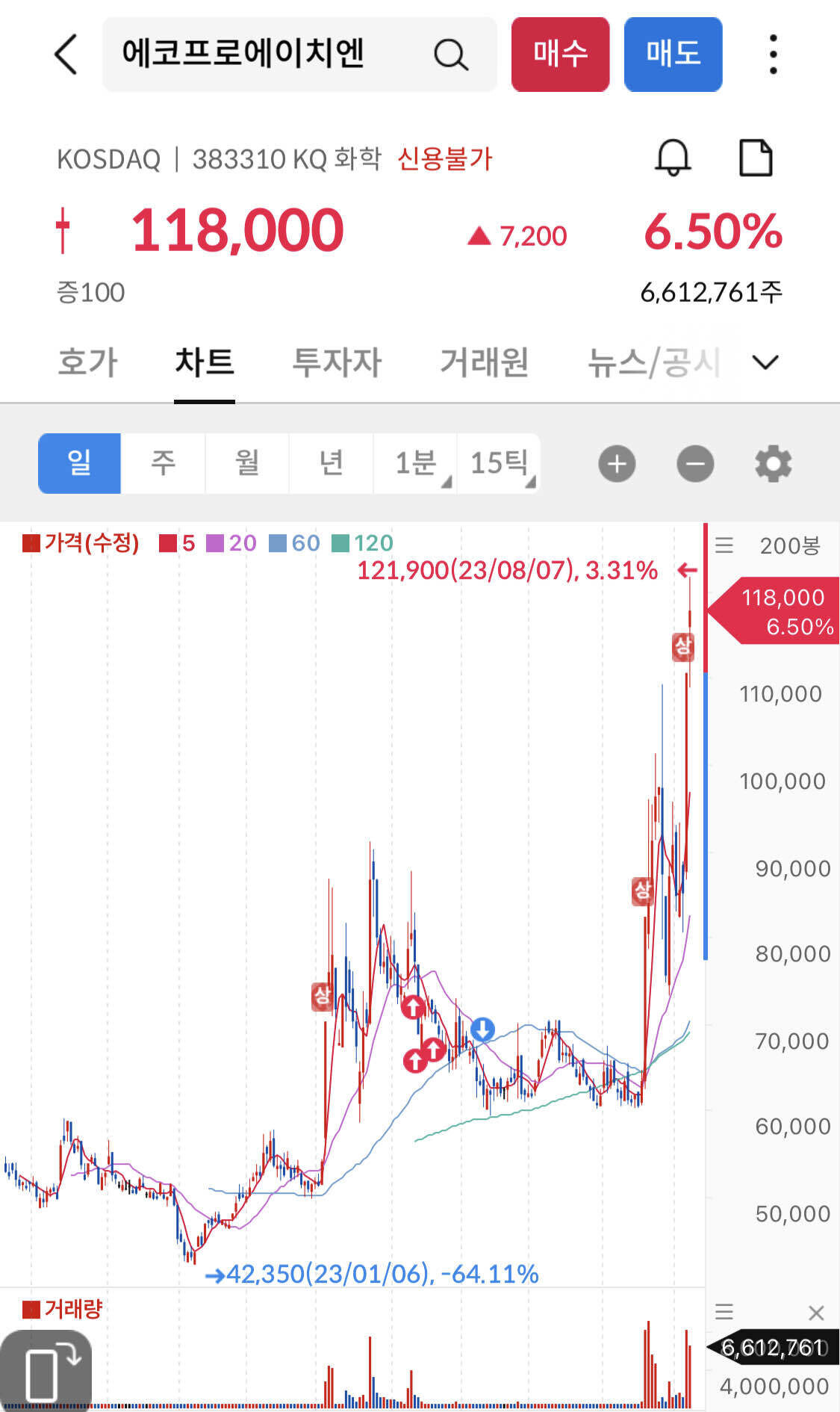
Task: Switch to the 호가 tab
Action: [87, 363]
